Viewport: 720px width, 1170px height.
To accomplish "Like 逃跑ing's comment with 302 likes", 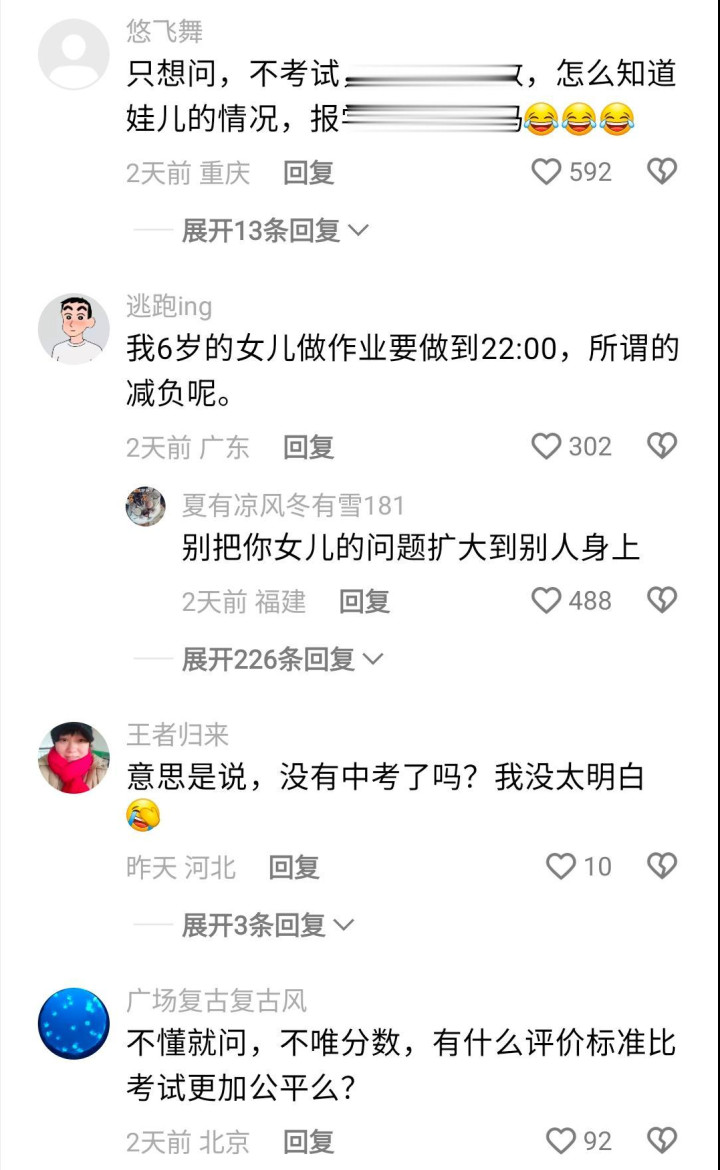I will click(546, 446).
